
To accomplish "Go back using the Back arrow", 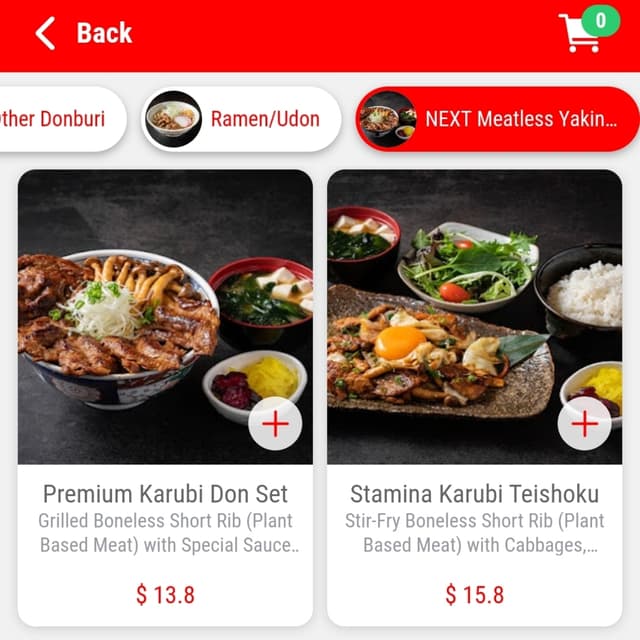I will point(46,33).
